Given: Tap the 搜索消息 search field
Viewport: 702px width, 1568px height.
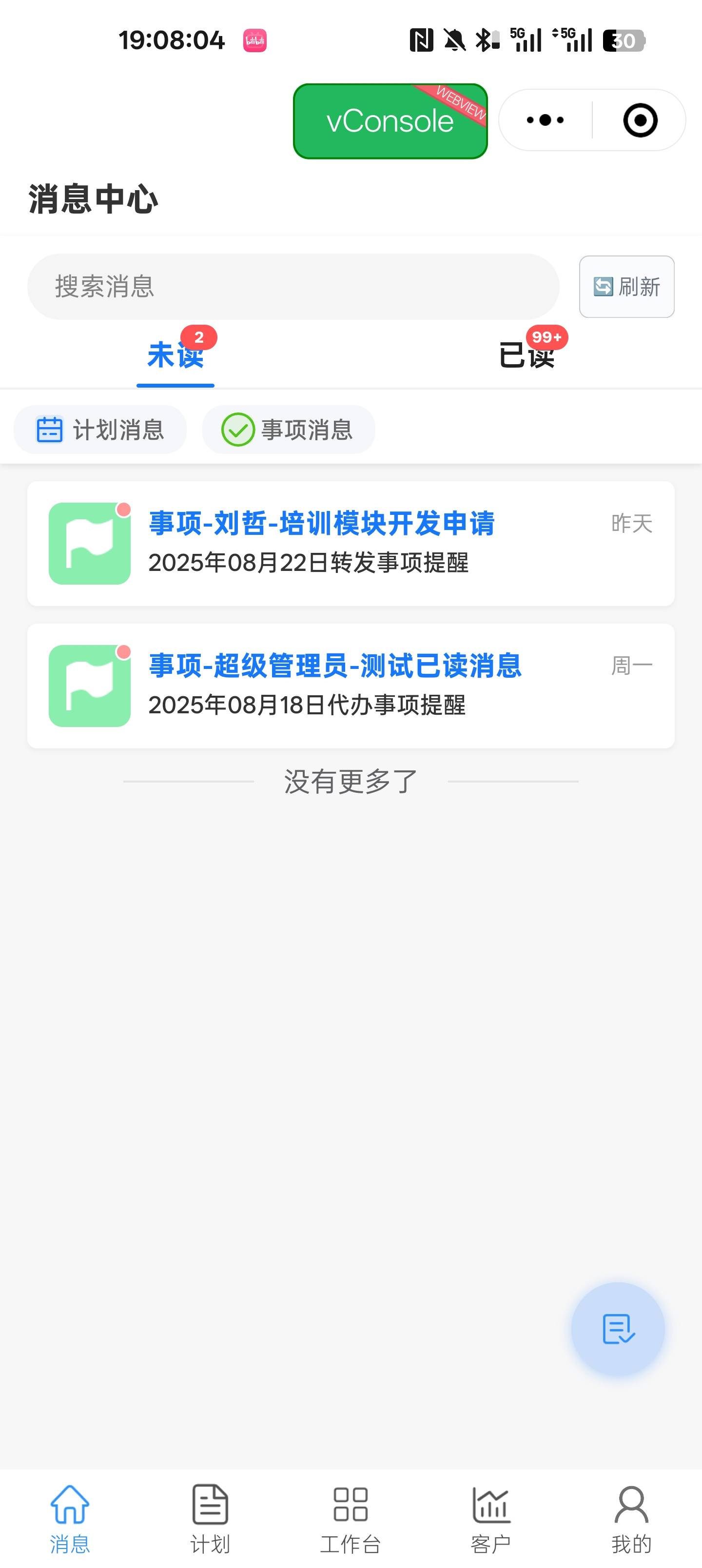Looking at the screenshot, I should point(293,287).
